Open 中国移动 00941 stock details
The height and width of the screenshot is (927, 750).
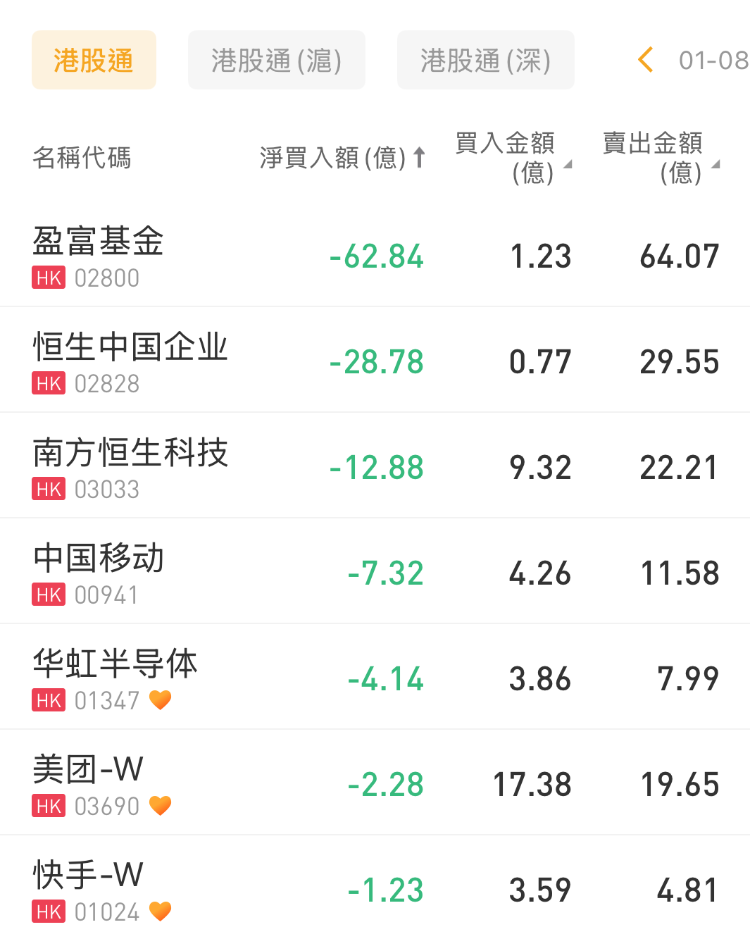click(98, 573)
